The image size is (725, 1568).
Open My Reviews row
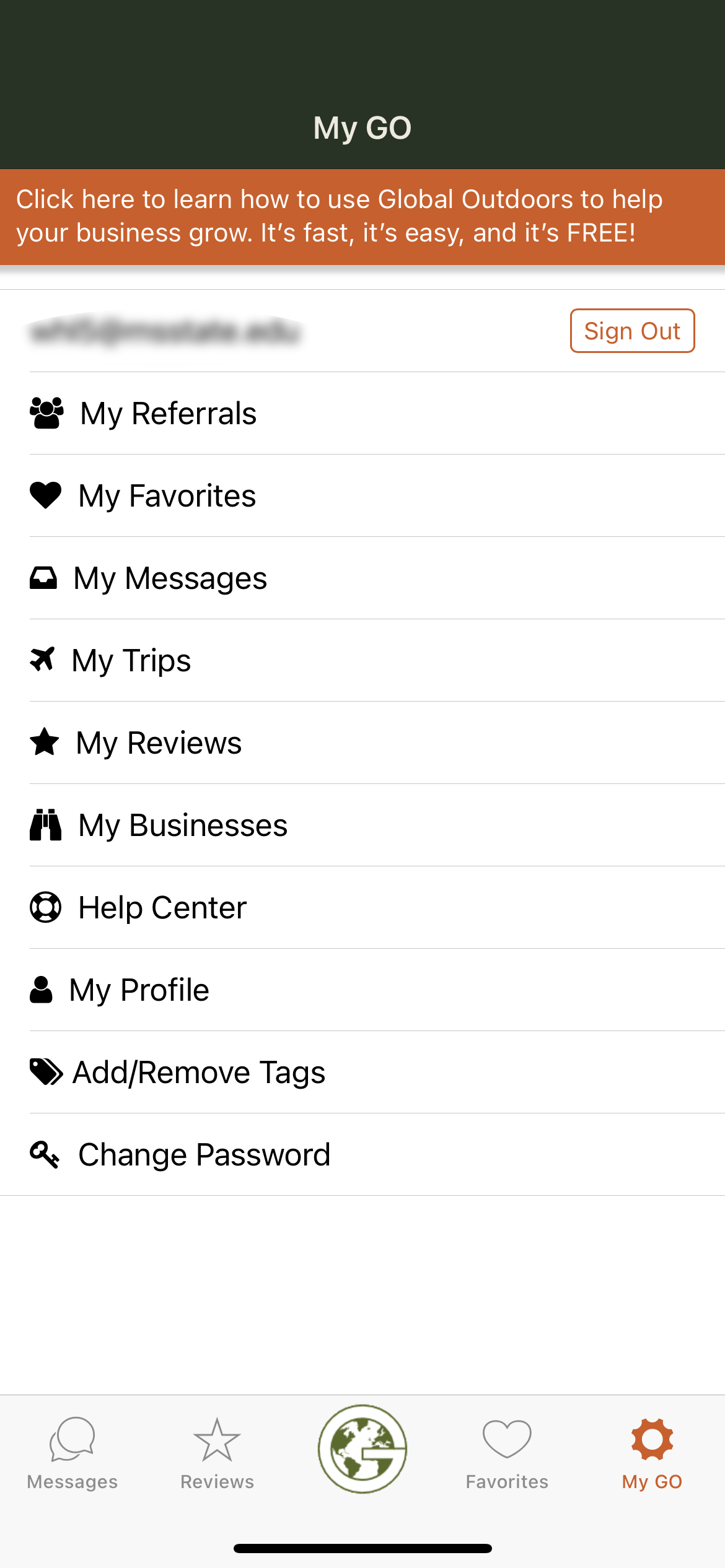362,743
